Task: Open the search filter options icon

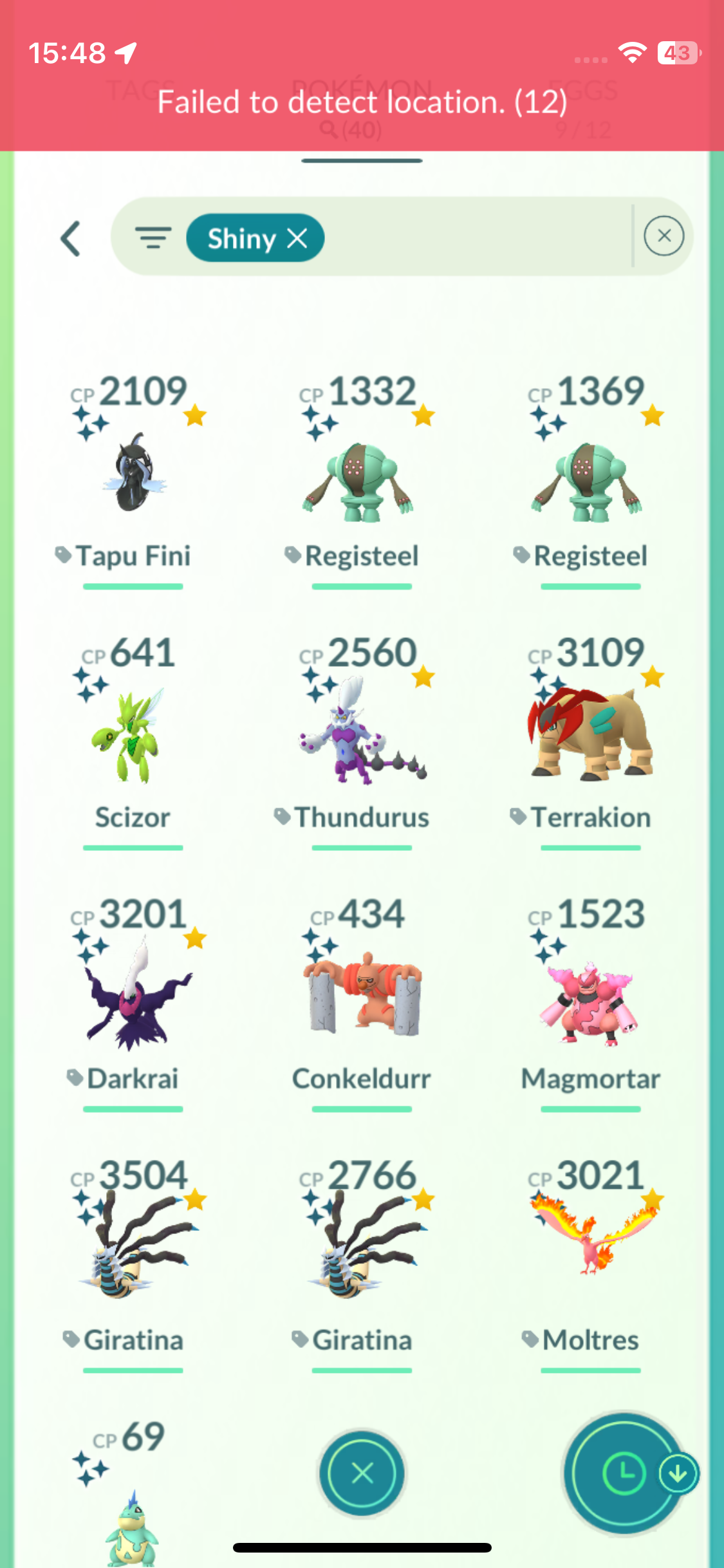Action: coord(153,238)
